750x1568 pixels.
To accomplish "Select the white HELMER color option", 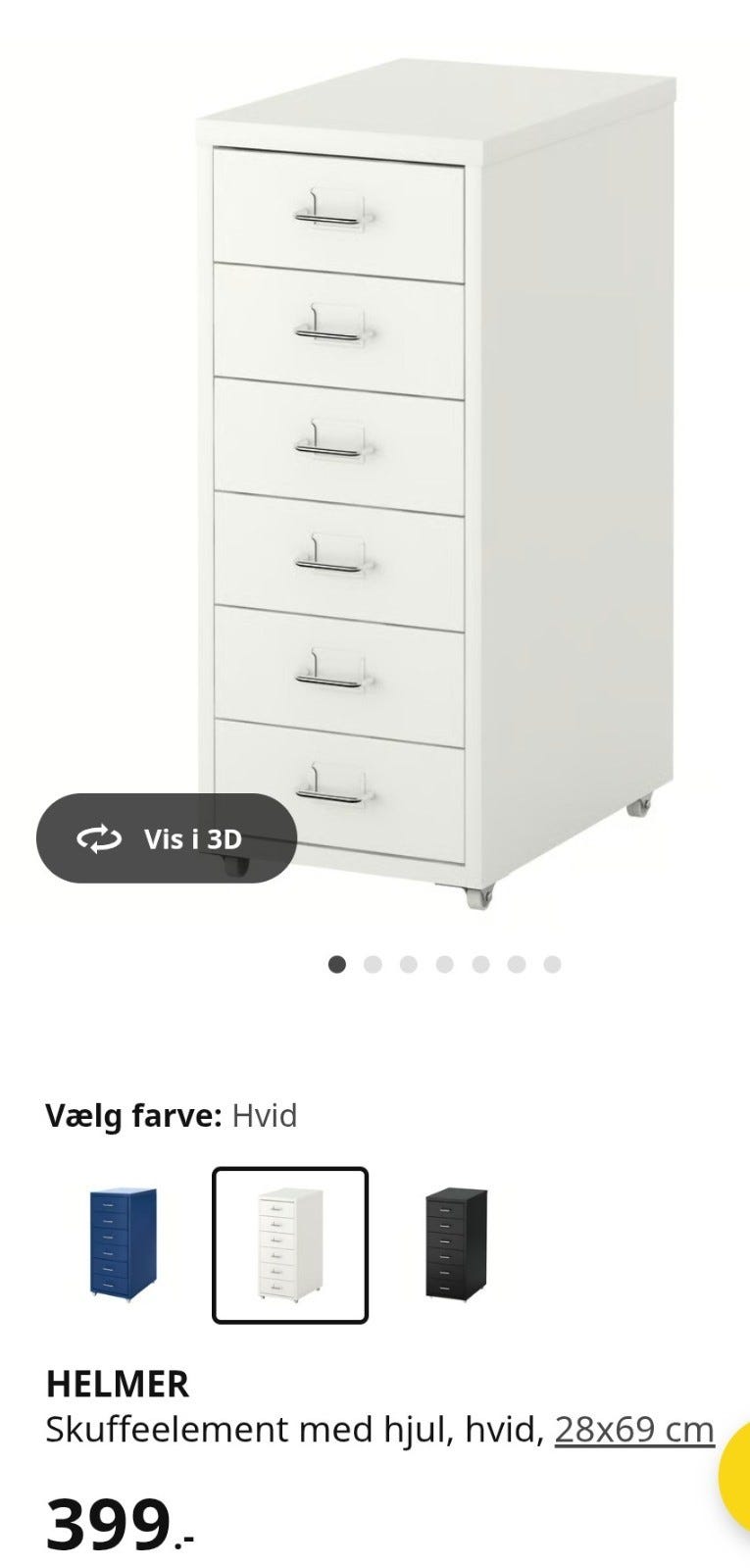I will [290, 1244].
